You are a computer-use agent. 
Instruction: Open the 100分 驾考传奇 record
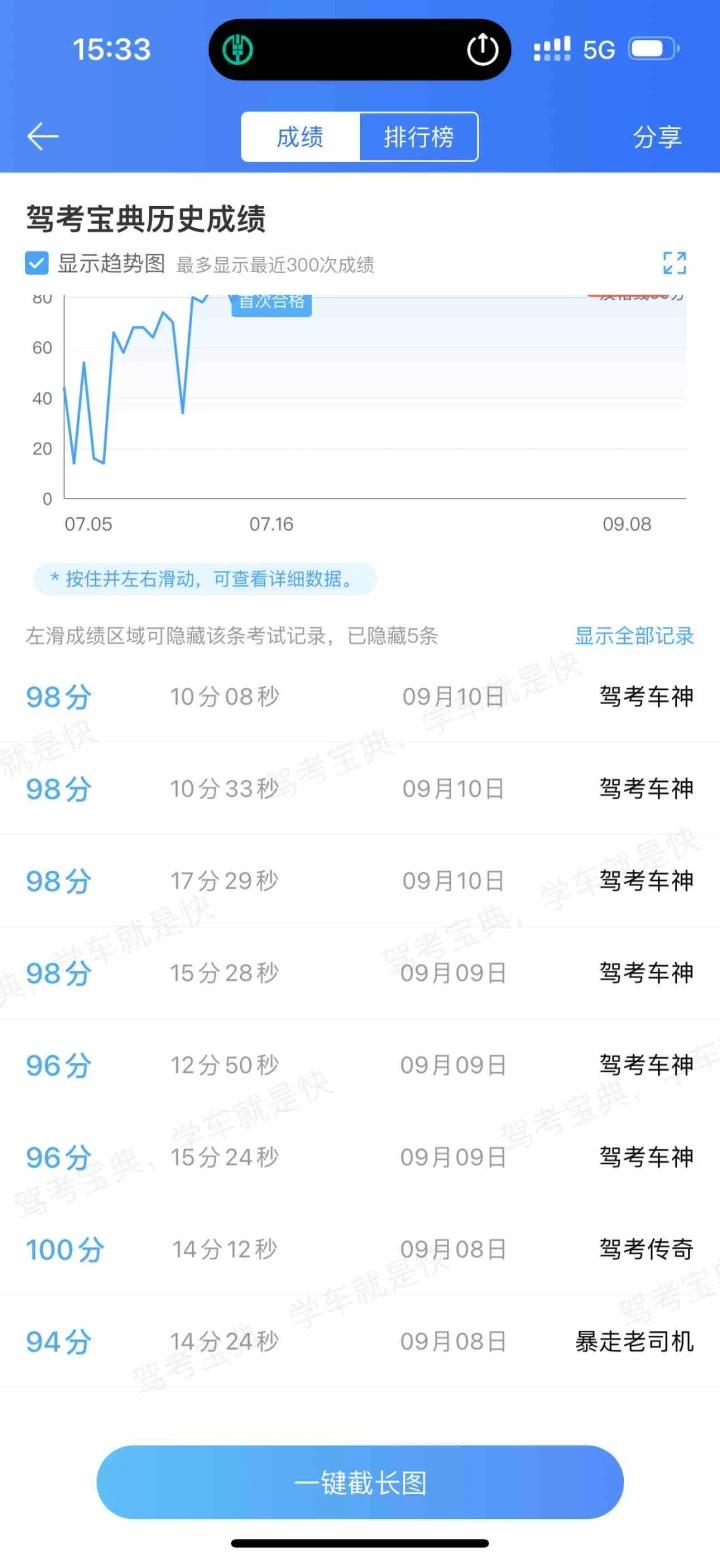pos(360,1249)
